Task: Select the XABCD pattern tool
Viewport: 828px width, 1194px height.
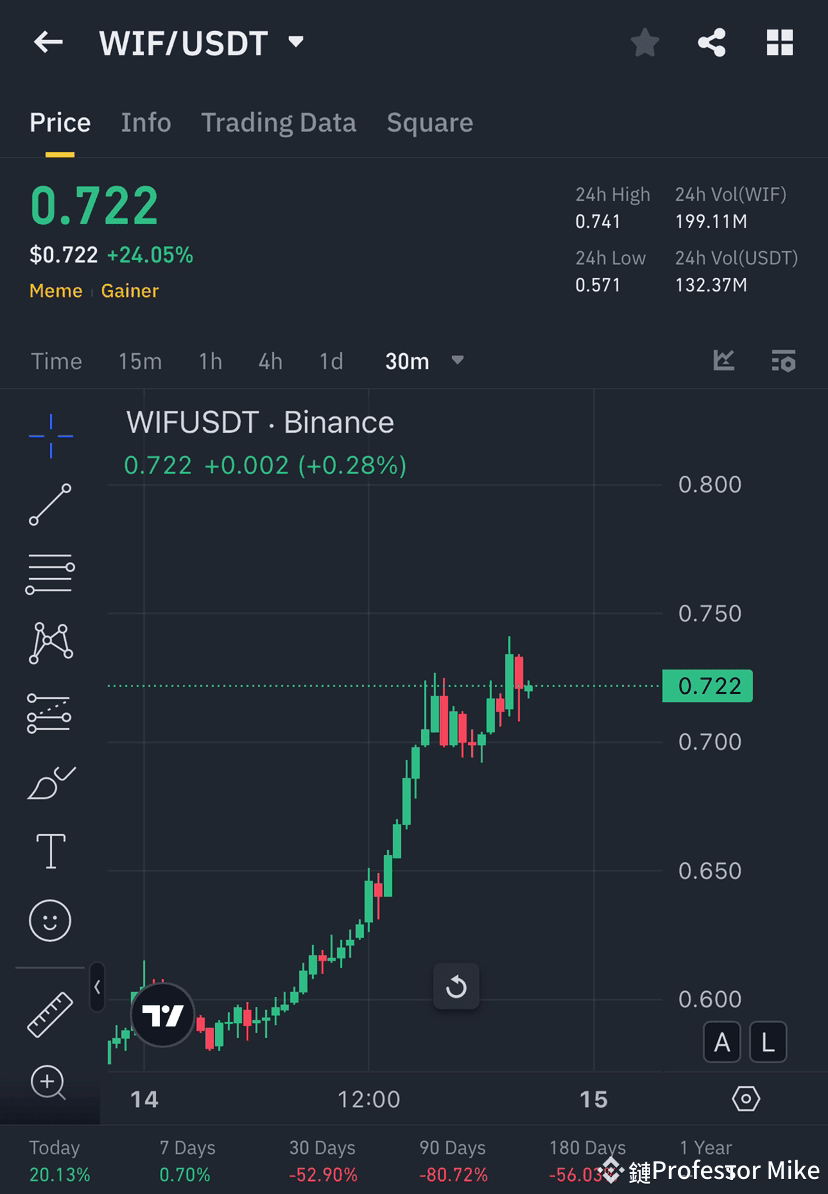Action: 50,643
